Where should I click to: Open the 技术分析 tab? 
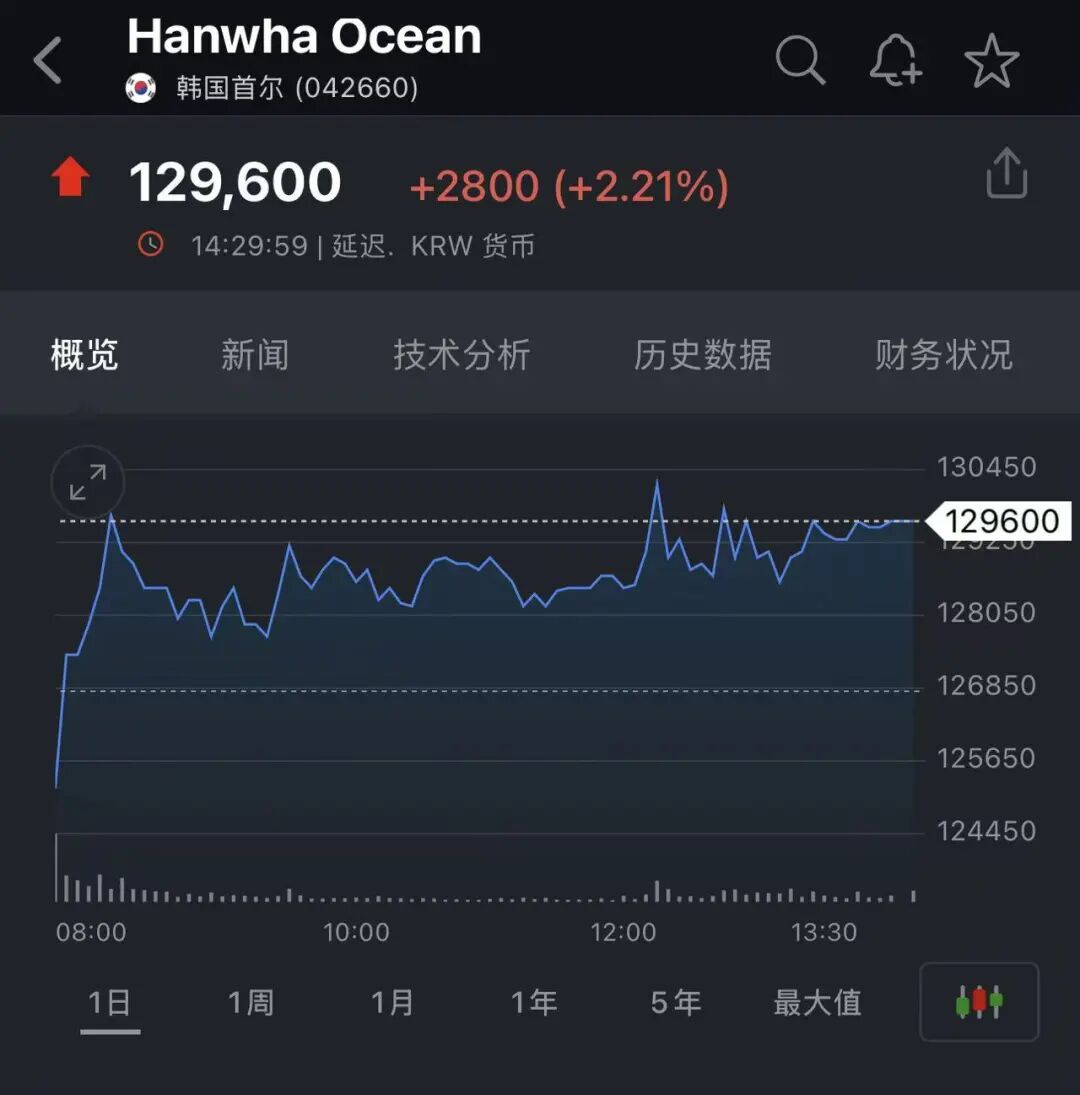(x=461, y=355)
